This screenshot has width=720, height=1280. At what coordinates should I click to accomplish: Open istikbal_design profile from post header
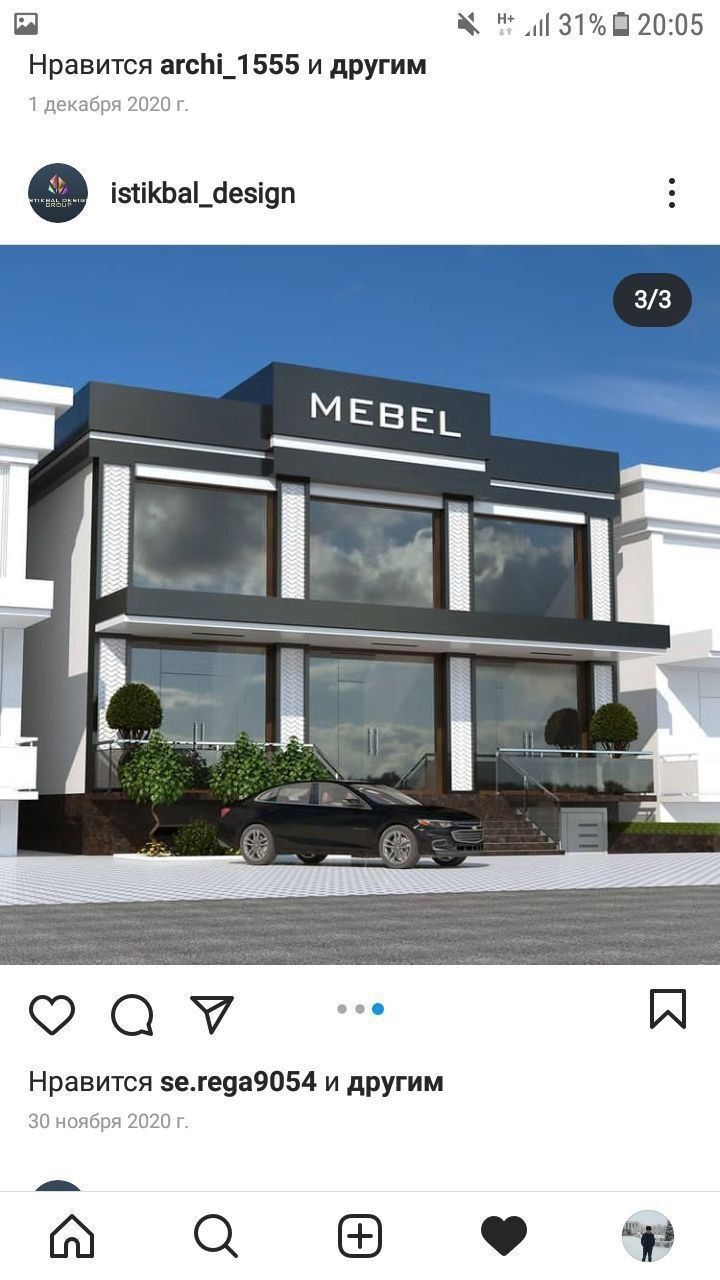[202, 193]
